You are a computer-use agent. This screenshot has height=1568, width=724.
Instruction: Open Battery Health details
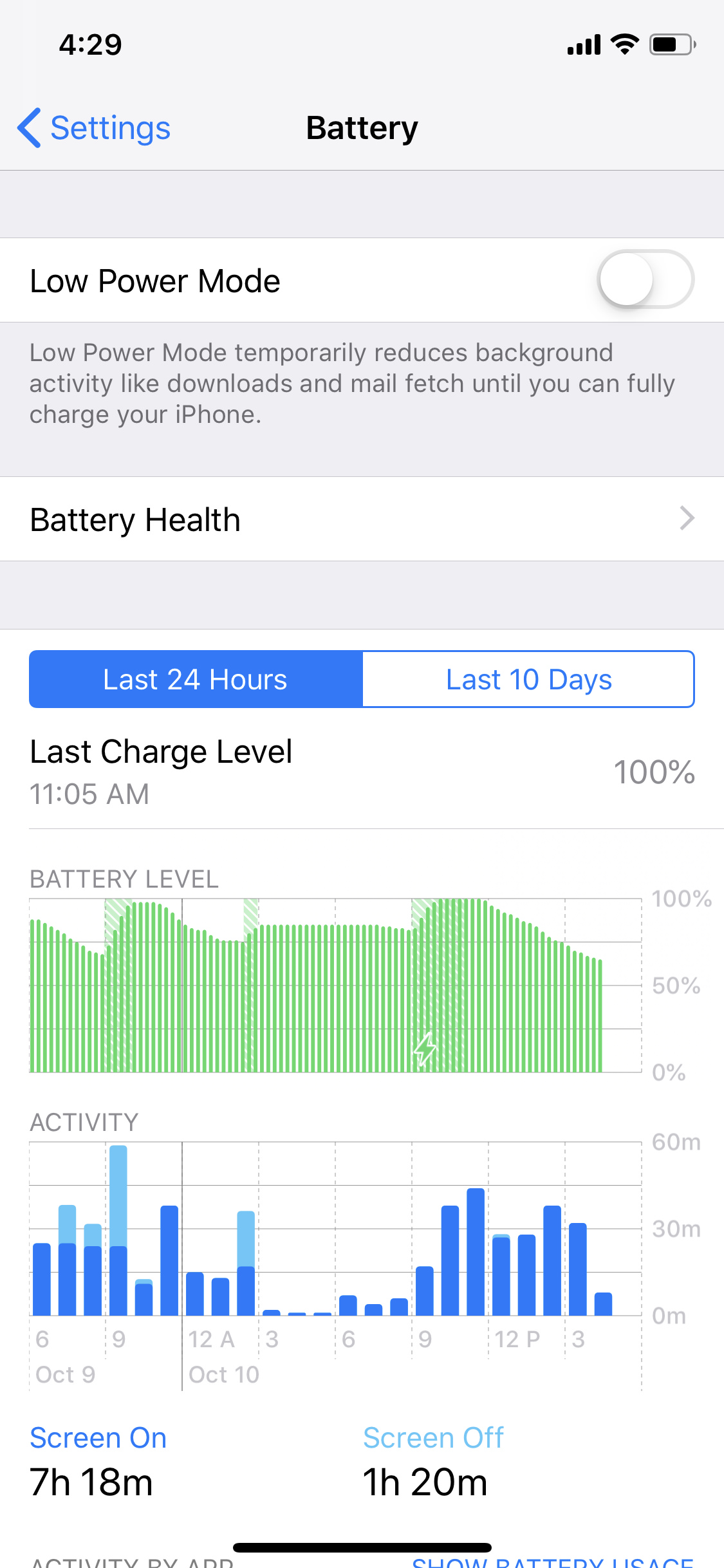362,519
